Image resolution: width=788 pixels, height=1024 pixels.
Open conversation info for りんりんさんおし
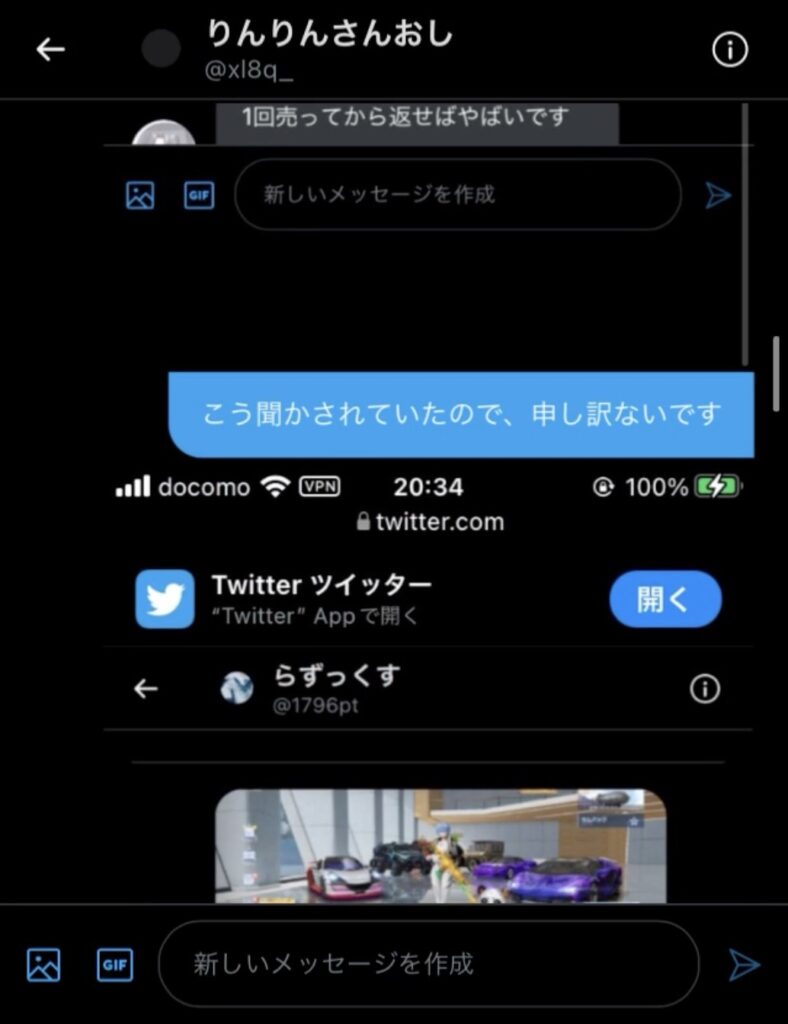click(729, 49)
